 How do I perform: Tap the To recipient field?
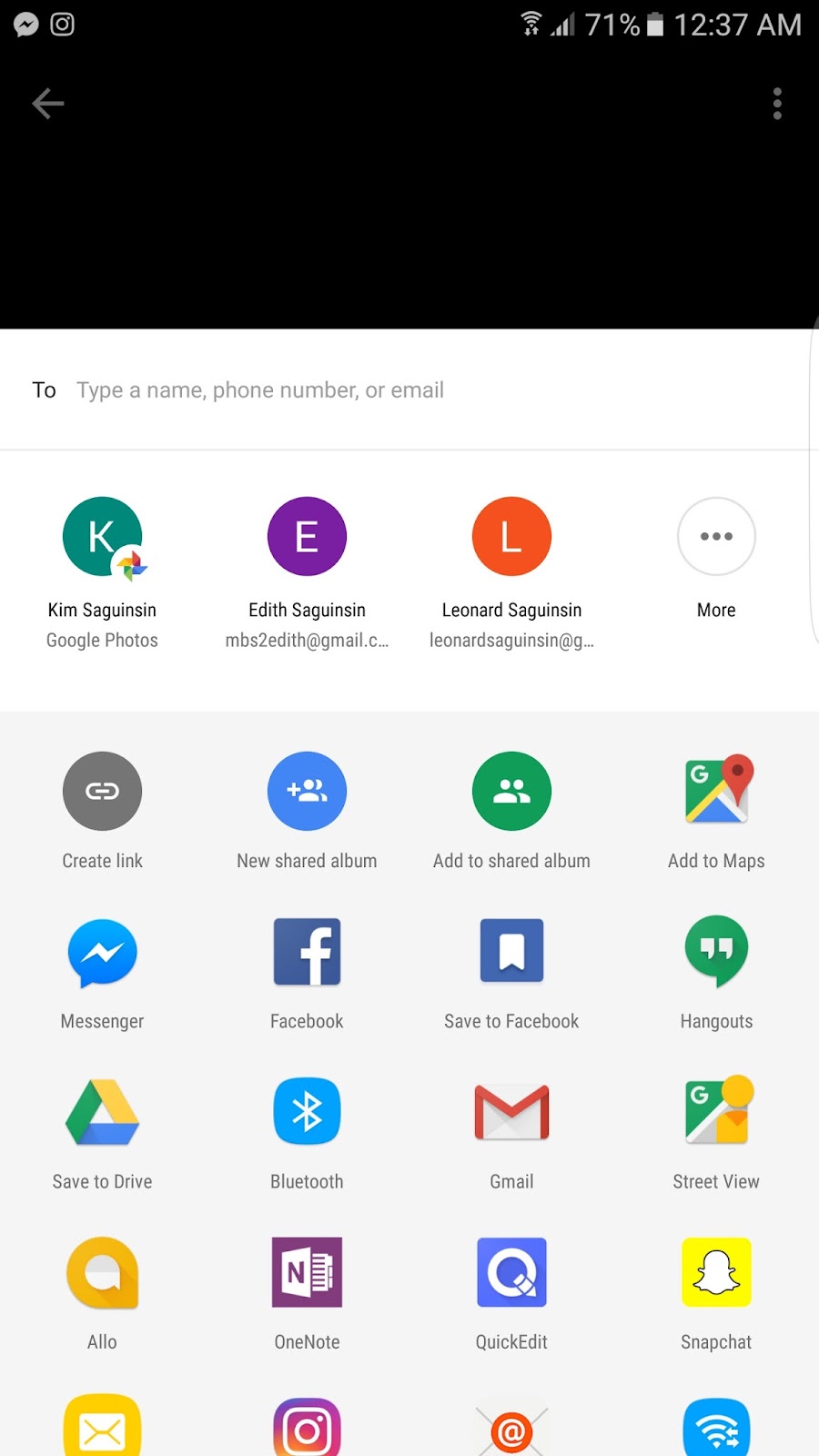coord(409,389)
